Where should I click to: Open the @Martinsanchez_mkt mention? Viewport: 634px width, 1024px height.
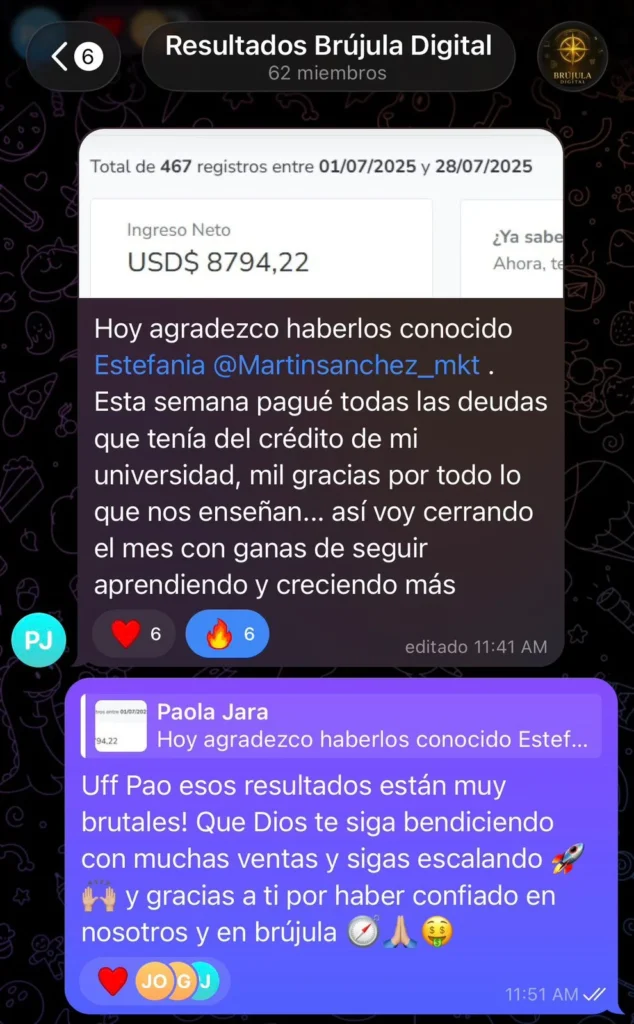click(346, 365)
